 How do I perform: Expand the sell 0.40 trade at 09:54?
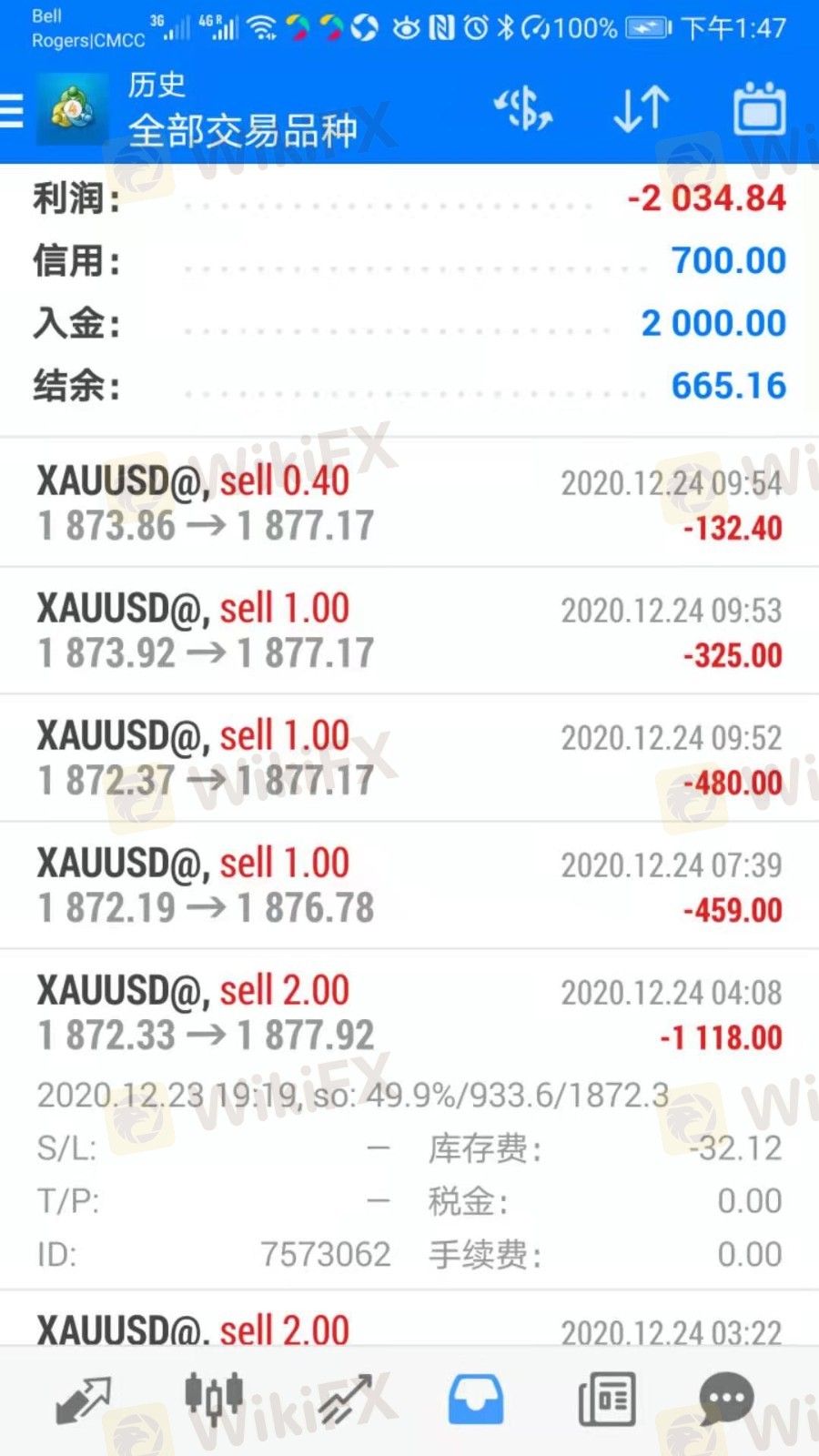[x=409, y=503]
